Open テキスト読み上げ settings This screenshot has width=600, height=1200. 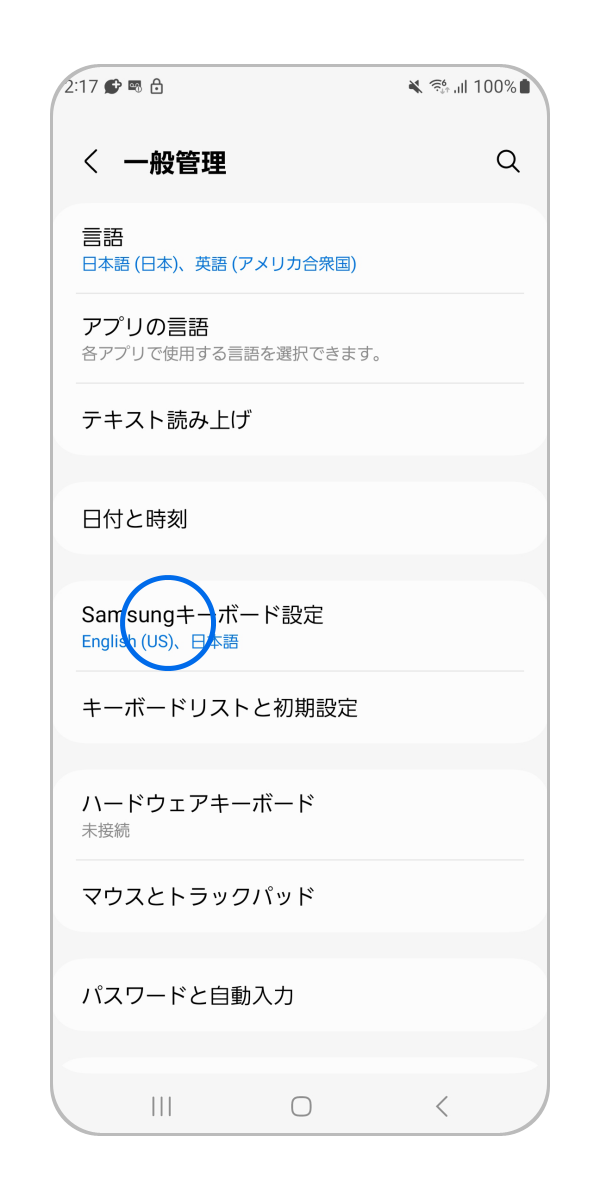(x=300, y=419)
